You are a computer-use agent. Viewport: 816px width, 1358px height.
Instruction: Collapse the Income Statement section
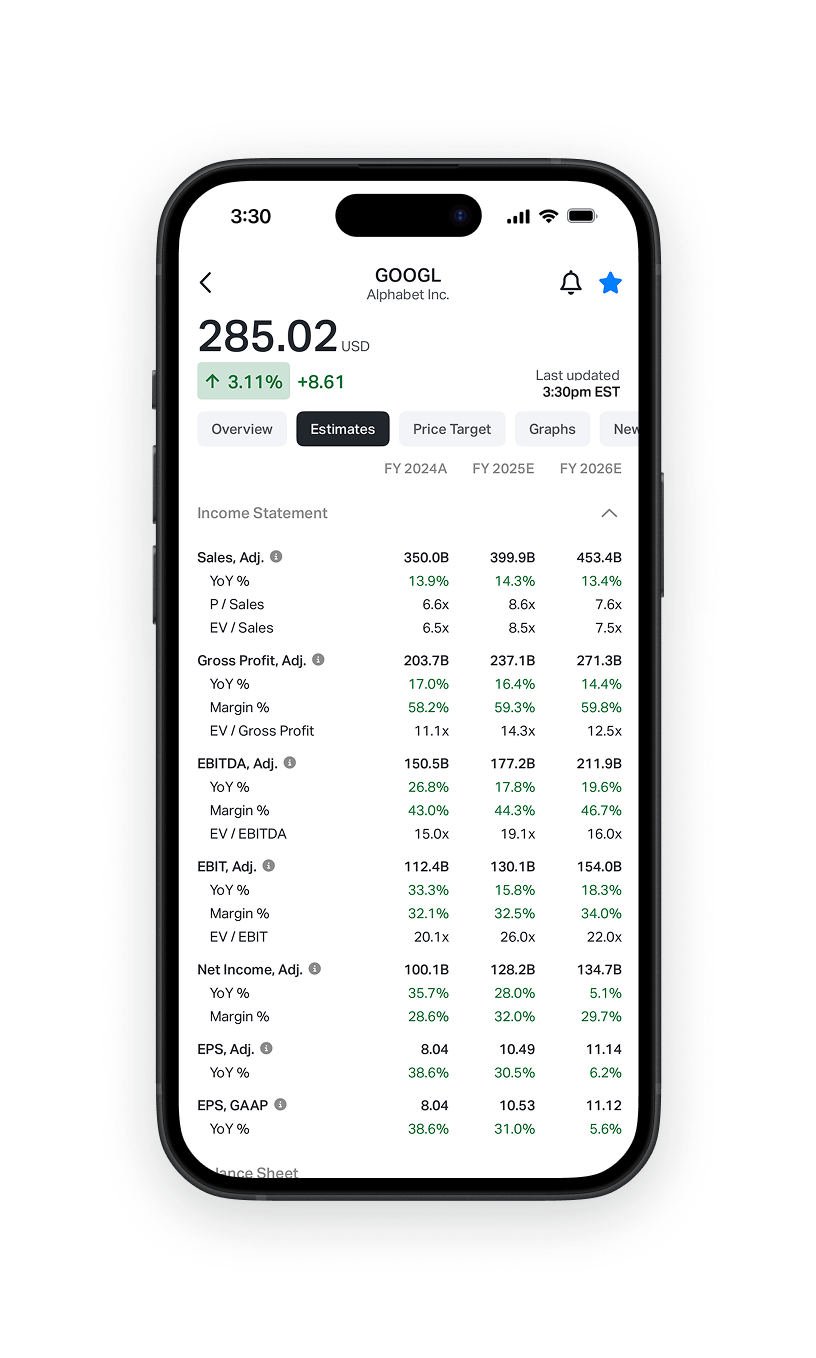tap(608, 513)
